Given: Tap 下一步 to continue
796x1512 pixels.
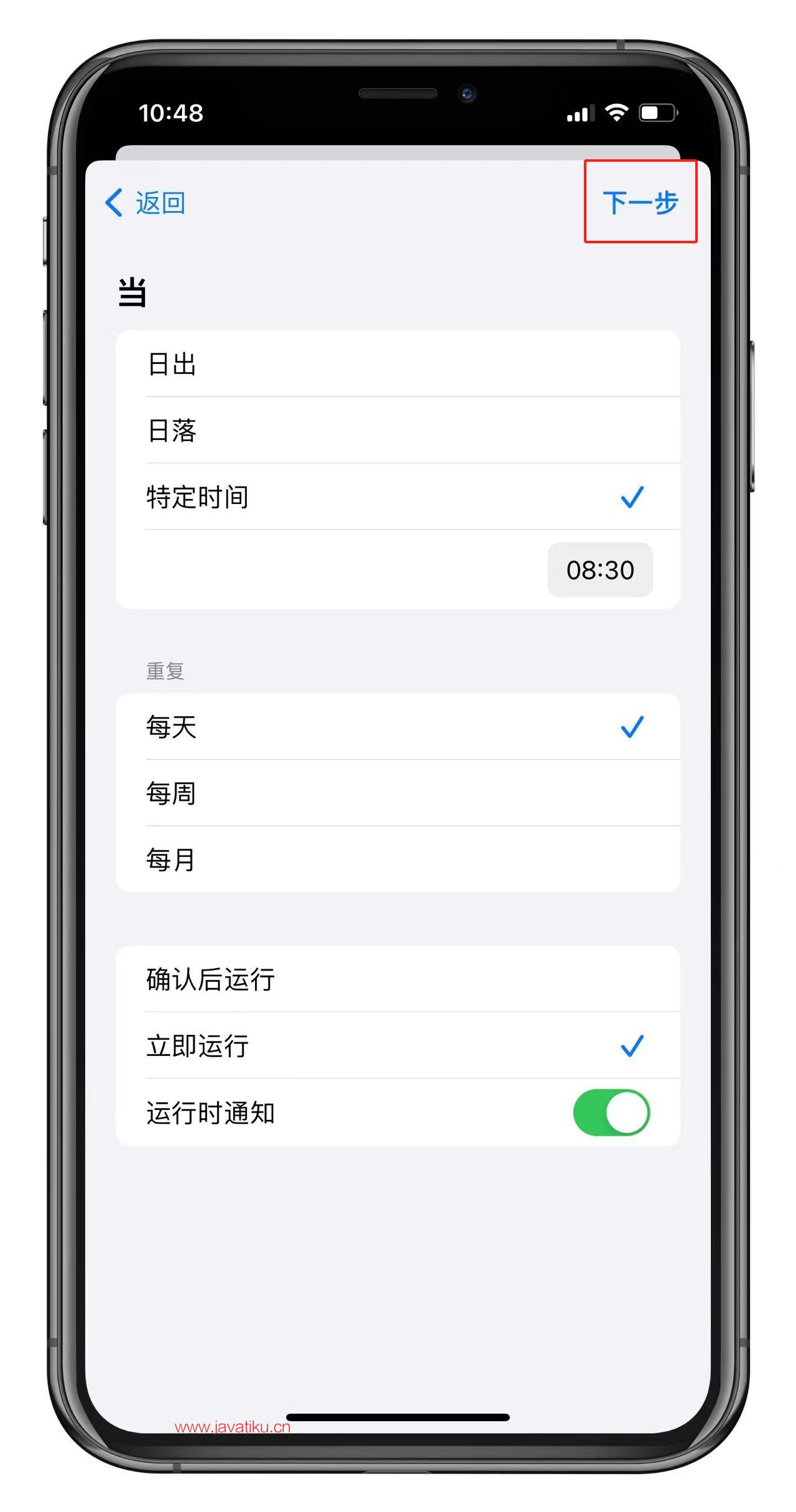Looking at the screenshot, I should coord(640,203).
